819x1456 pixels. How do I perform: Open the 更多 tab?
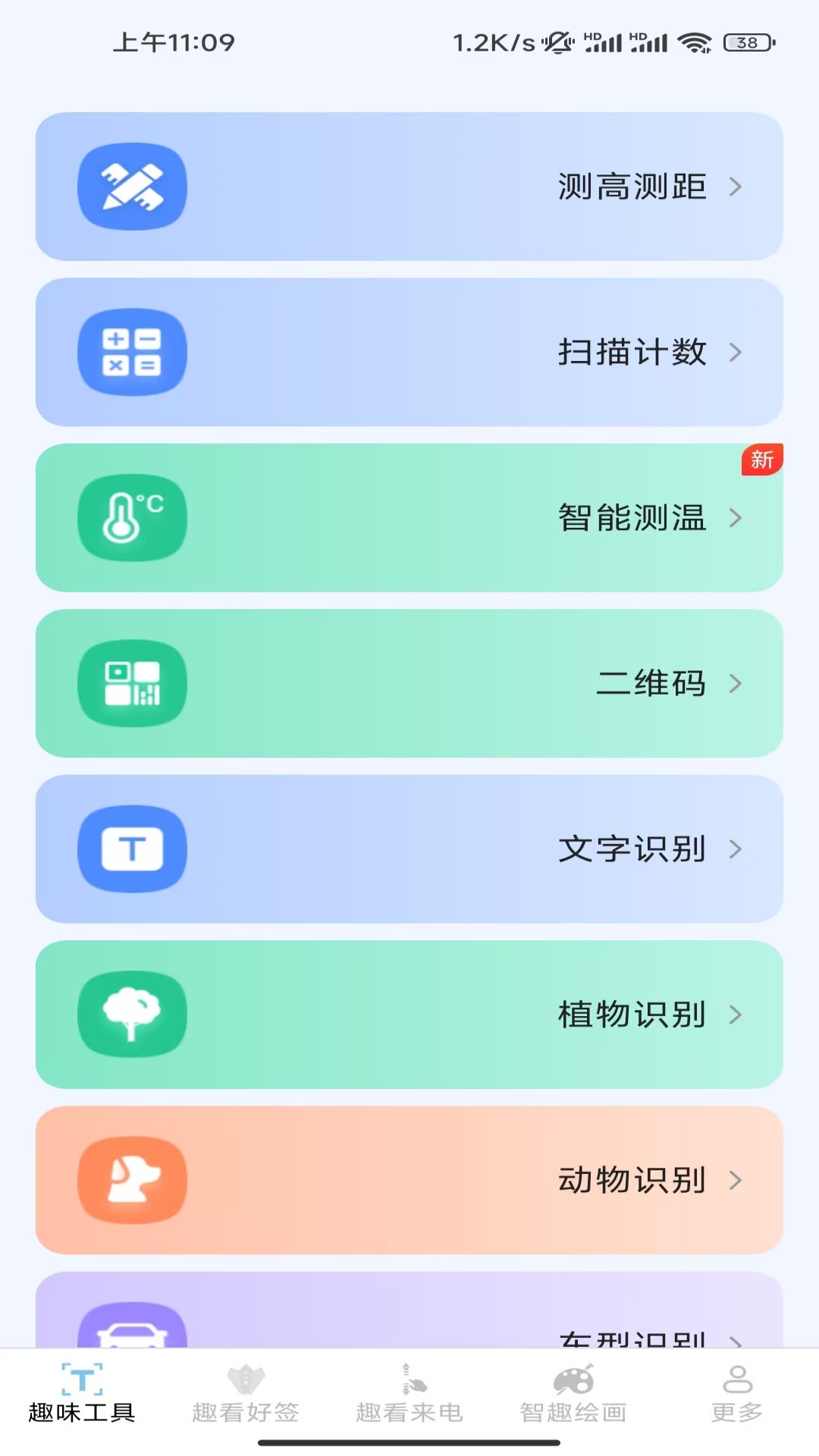[x=737, y=1394]
